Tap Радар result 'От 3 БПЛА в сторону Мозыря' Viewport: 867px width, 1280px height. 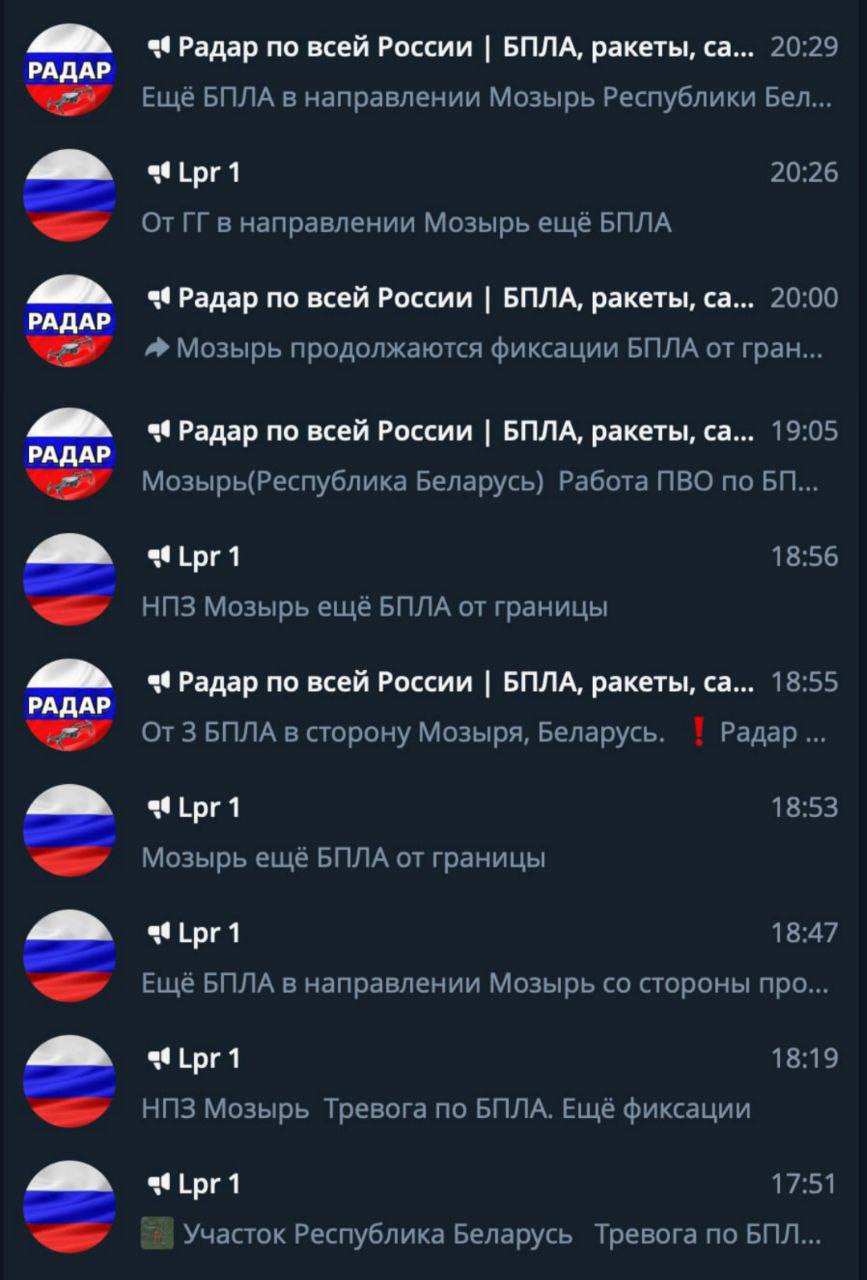pyautogui.click(x=485, y=707)
